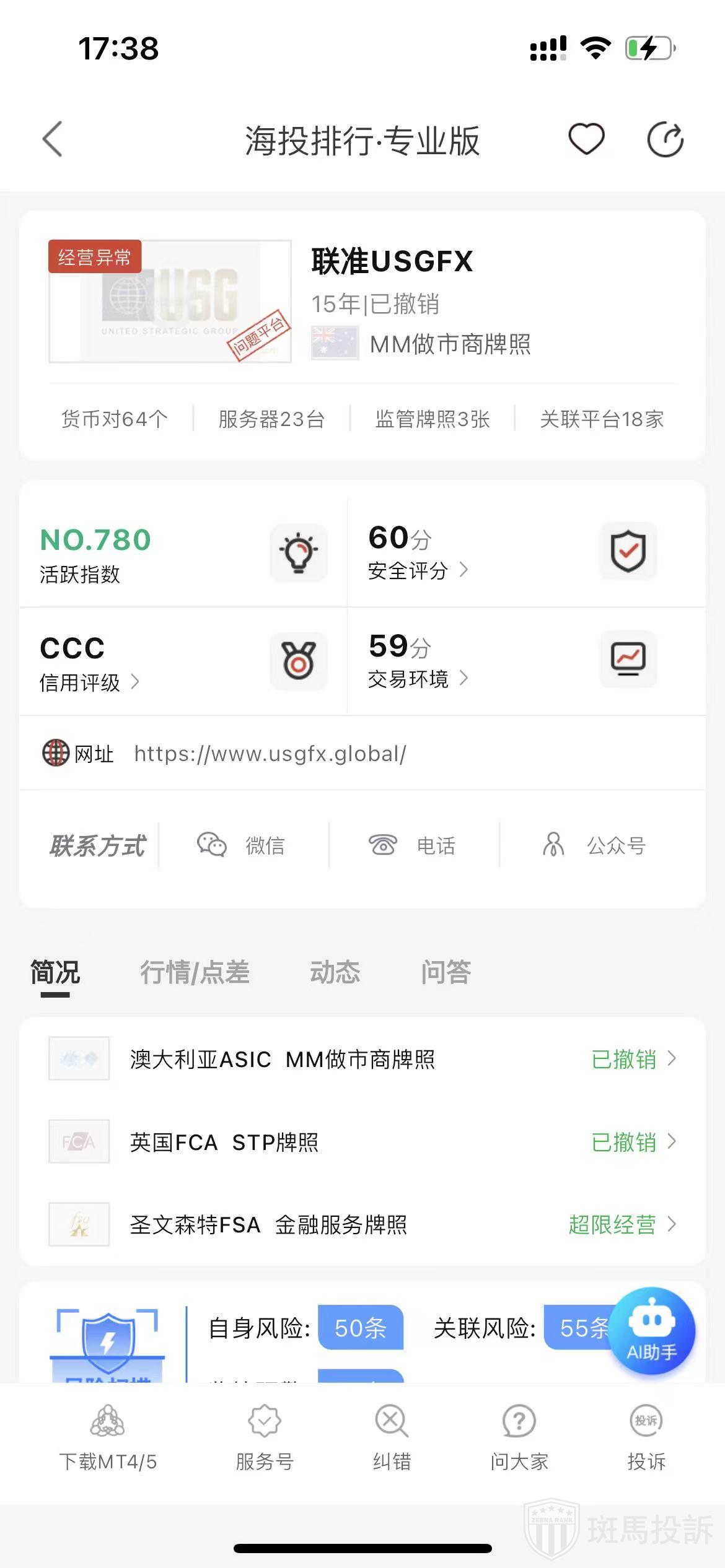Switch to the 行情/点差 tab
The image size is (725, 1568).
coord(195,972)
